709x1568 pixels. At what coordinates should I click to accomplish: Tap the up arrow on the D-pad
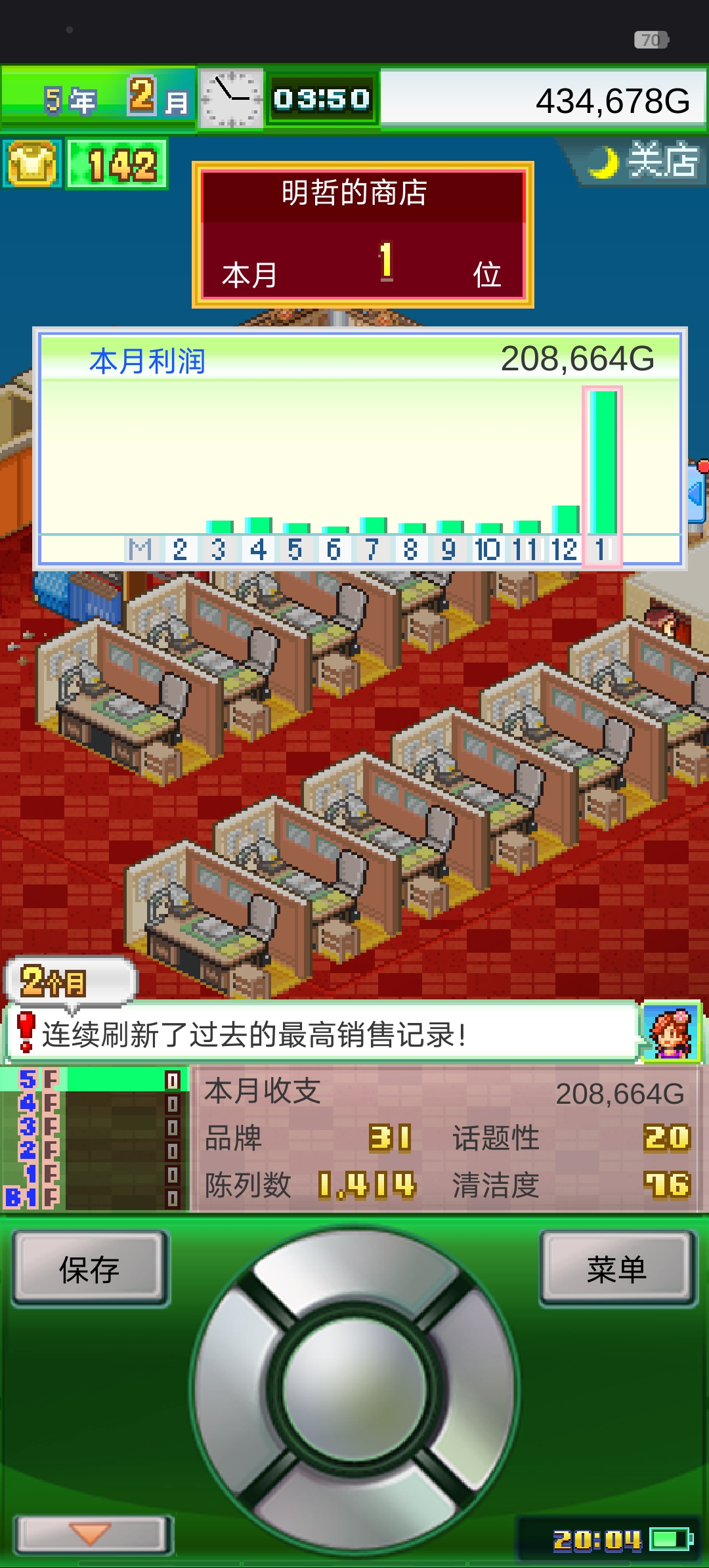[355, 1271]
